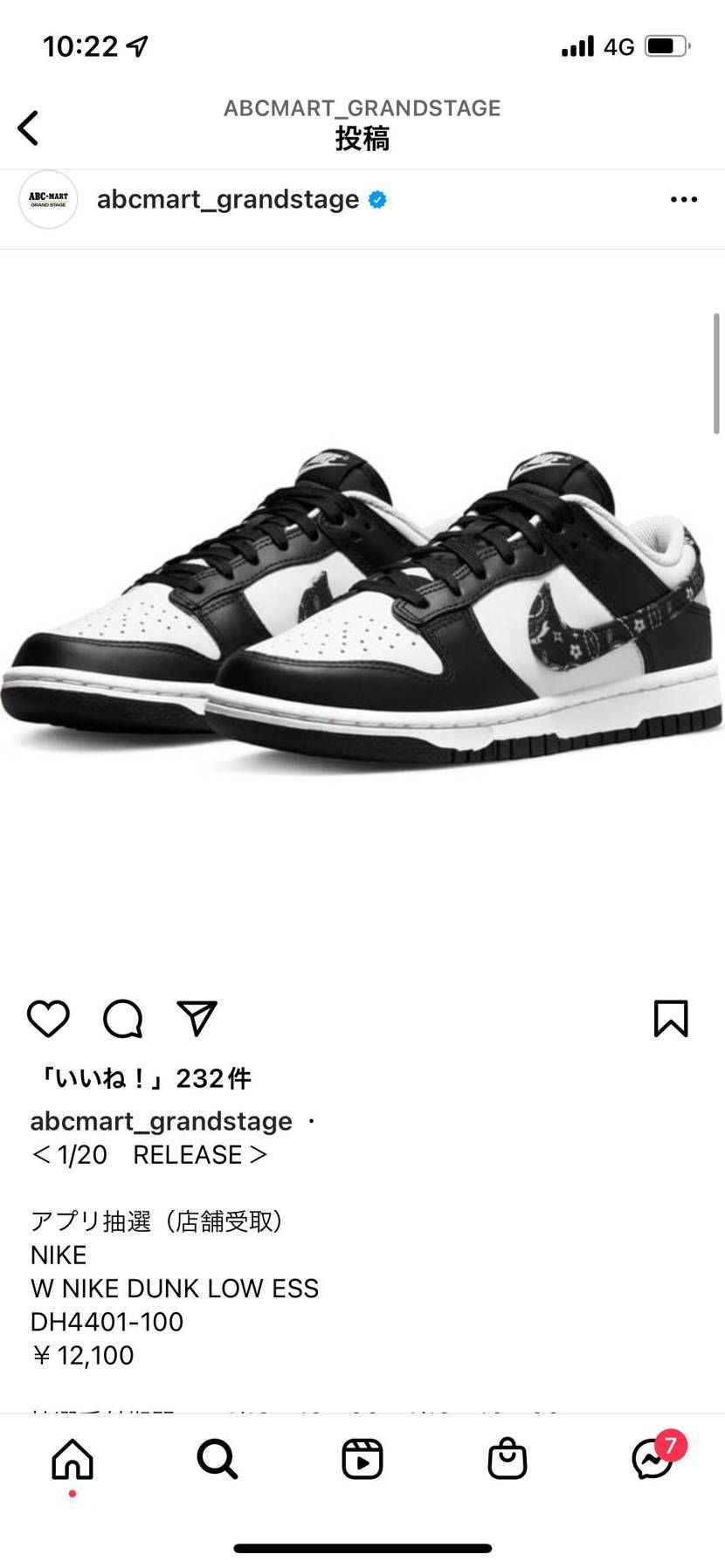Viewport: 725px width, 1568px height.
Task: Switch to the Reels tab
Action: (x=362, y=1459)
